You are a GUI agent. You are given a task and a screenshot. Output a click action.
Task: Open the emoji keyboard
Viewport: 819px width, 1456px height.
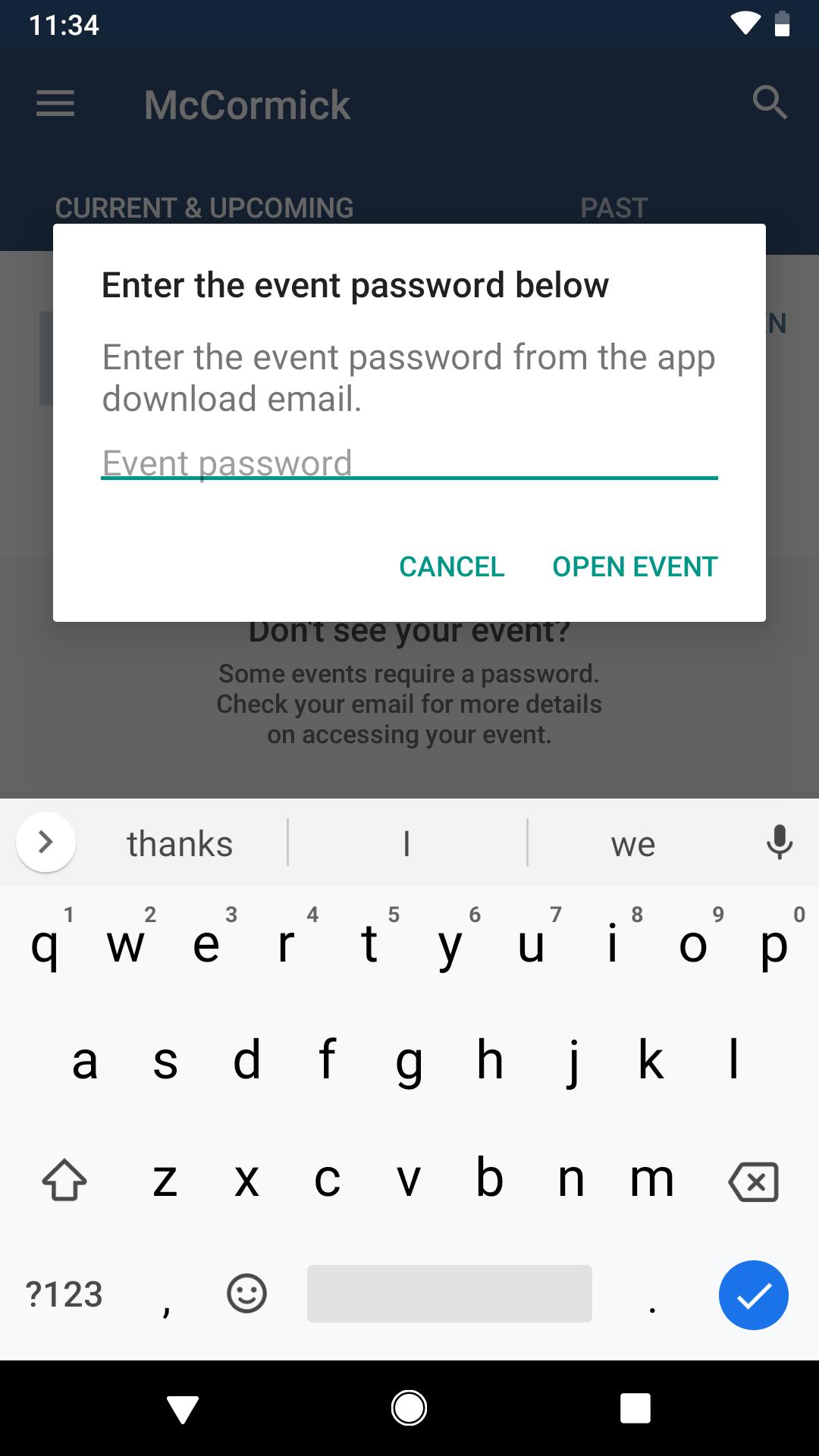pyautogui.click(x=246, y=1294)
